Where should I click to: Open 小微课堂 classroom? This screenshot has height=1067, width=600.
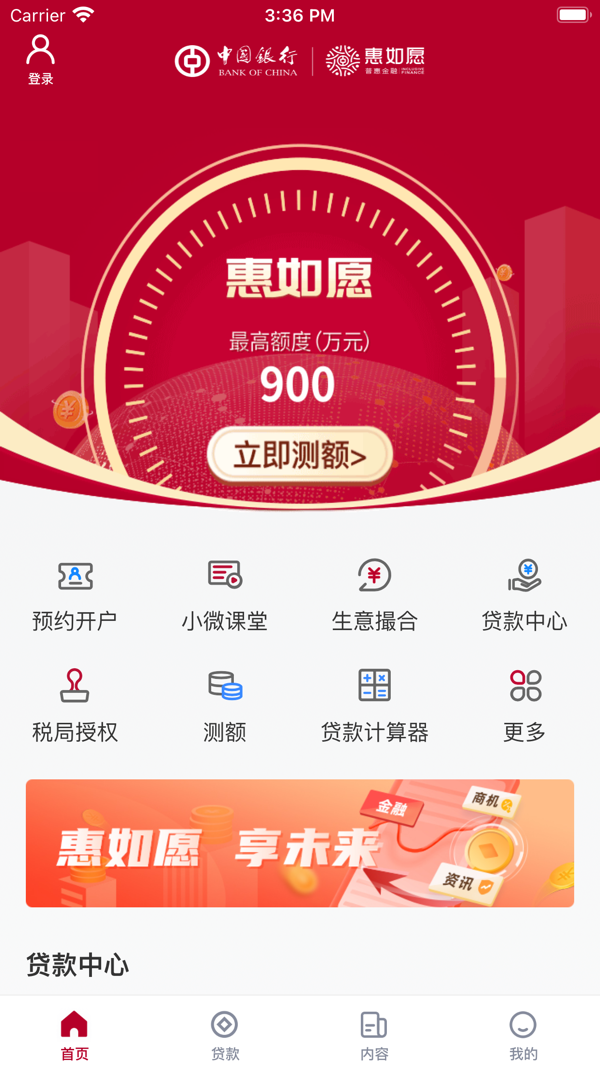pos(224,594)
